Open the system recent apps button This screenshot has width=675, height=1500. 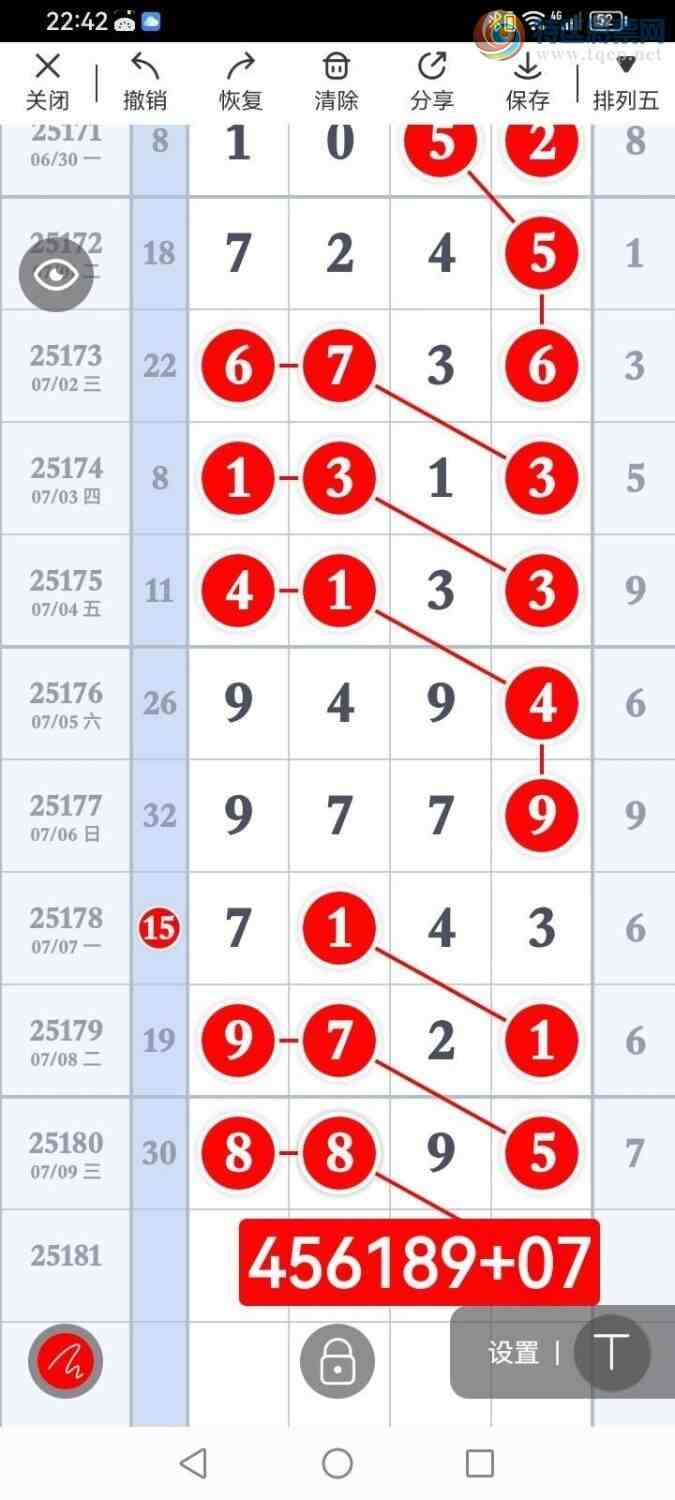pyautogui.click(x=480, y=1463)
